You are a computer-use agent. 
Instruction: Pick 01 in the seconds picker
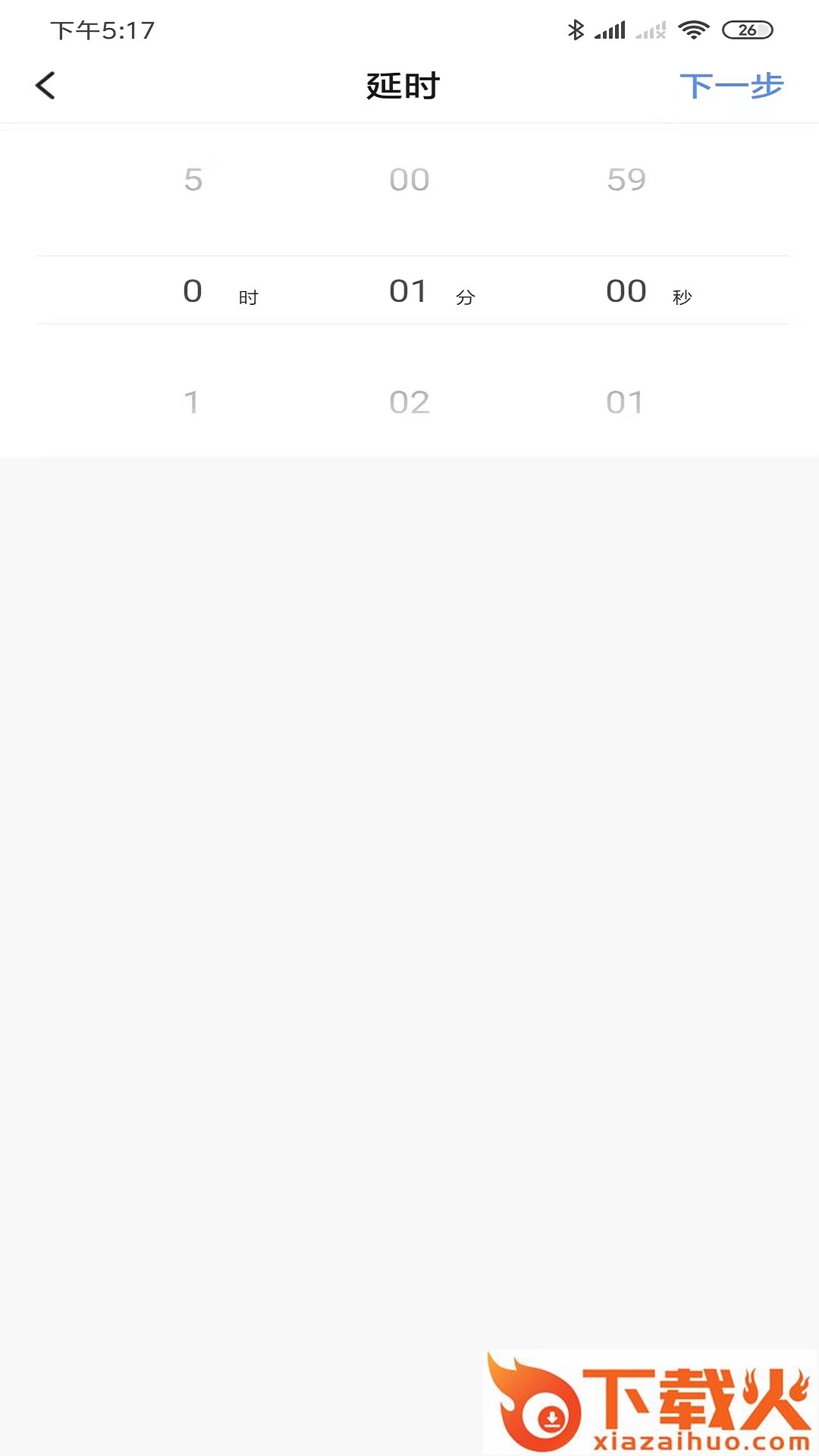click(x=625, y=403)
